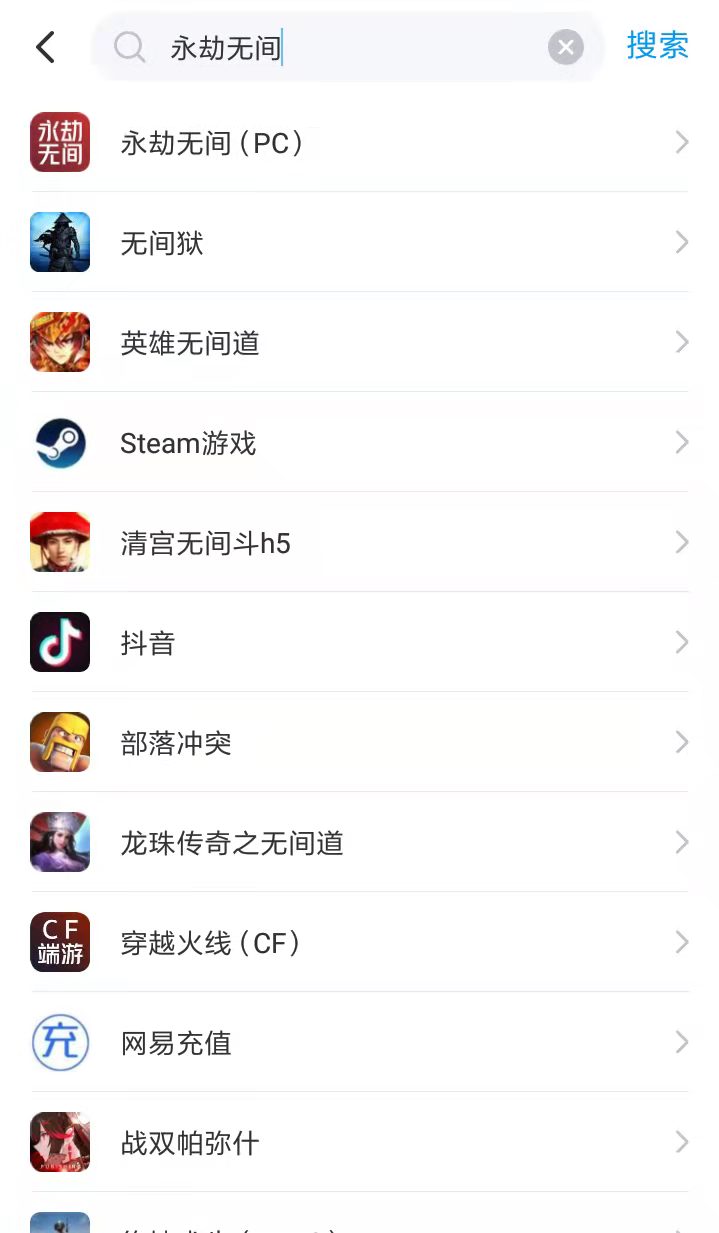This screenshot has width=719, height=1233.
Task: Select the 网易充值 row
Action: tap(360, 1043)
